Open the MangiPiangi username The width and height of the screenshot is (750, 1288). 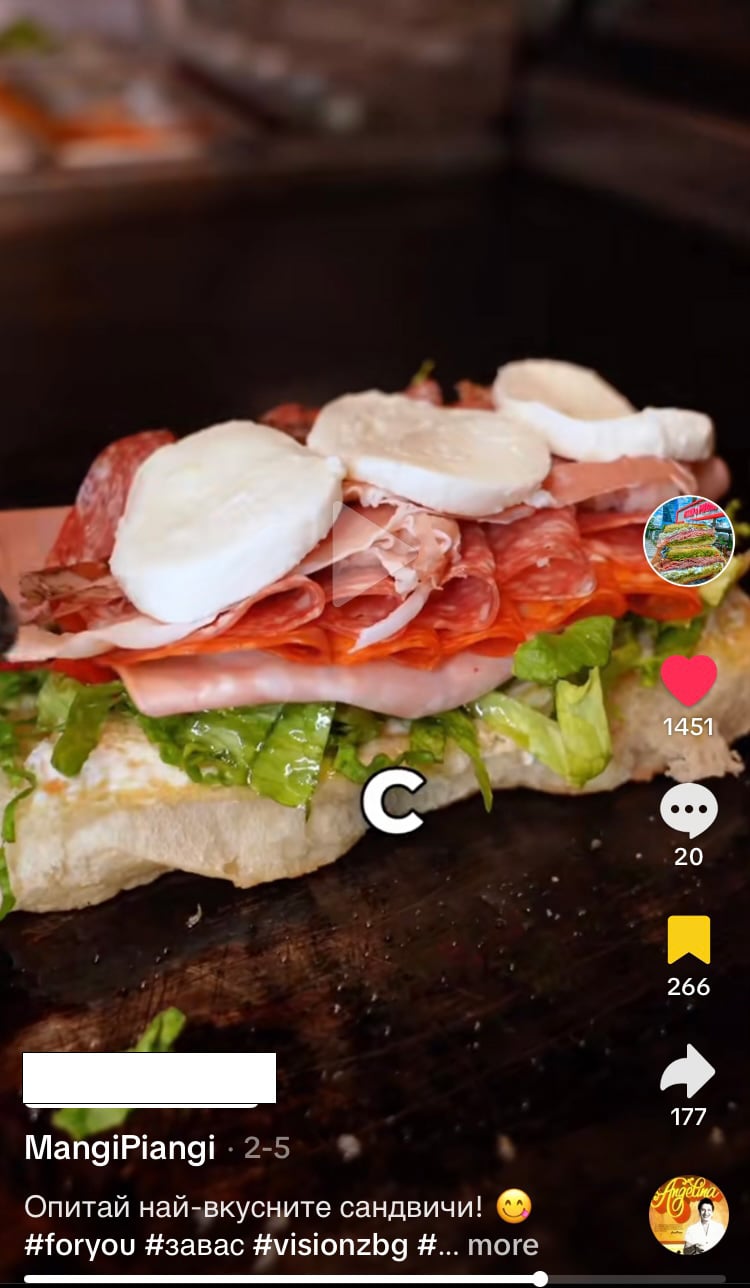pyautogui.click(x=120, y=1148)
